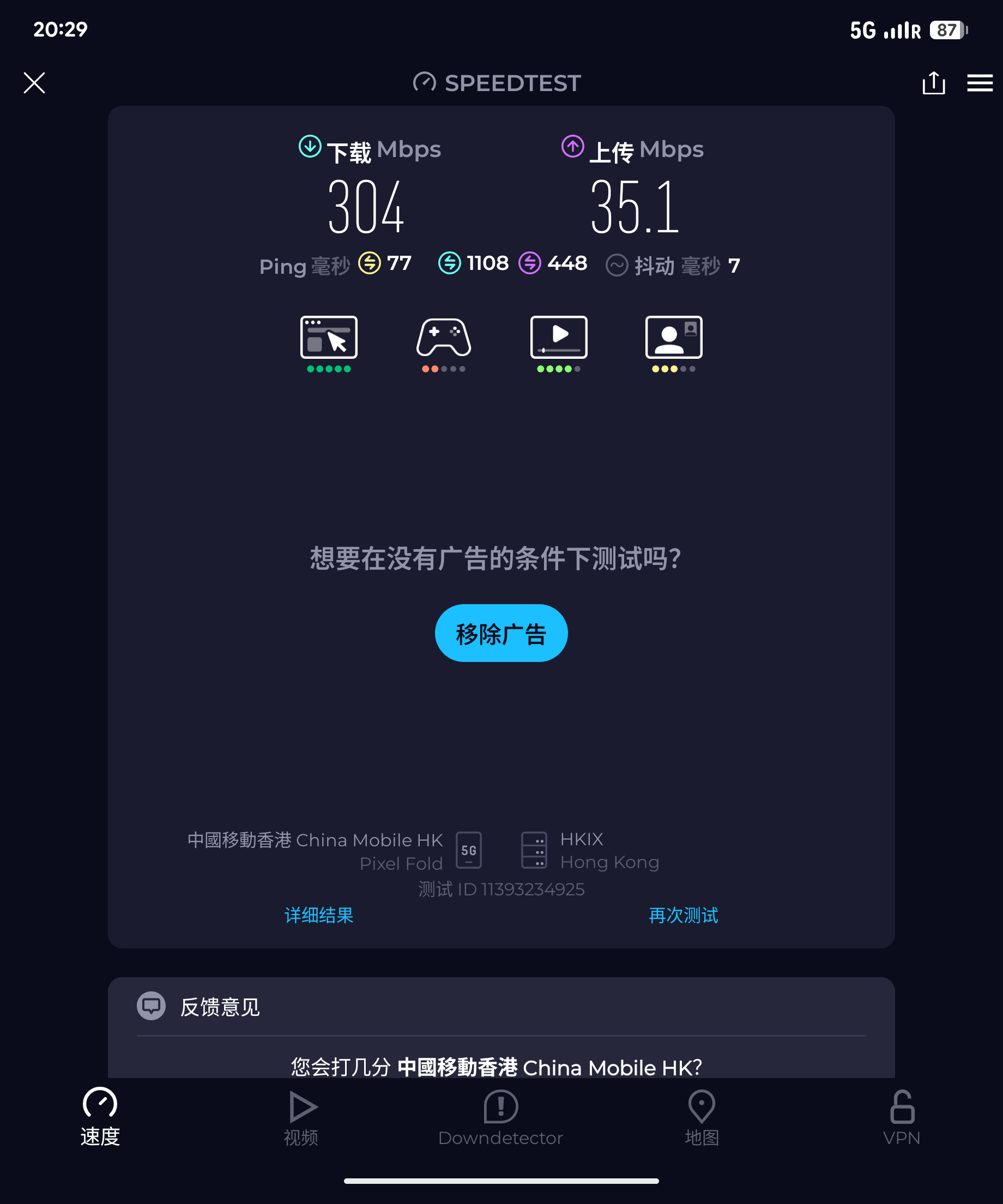Tap the 移除广告 button
Viewport: 1003px width, 1204px height.
pyautogui.click(x=500, y=633)
